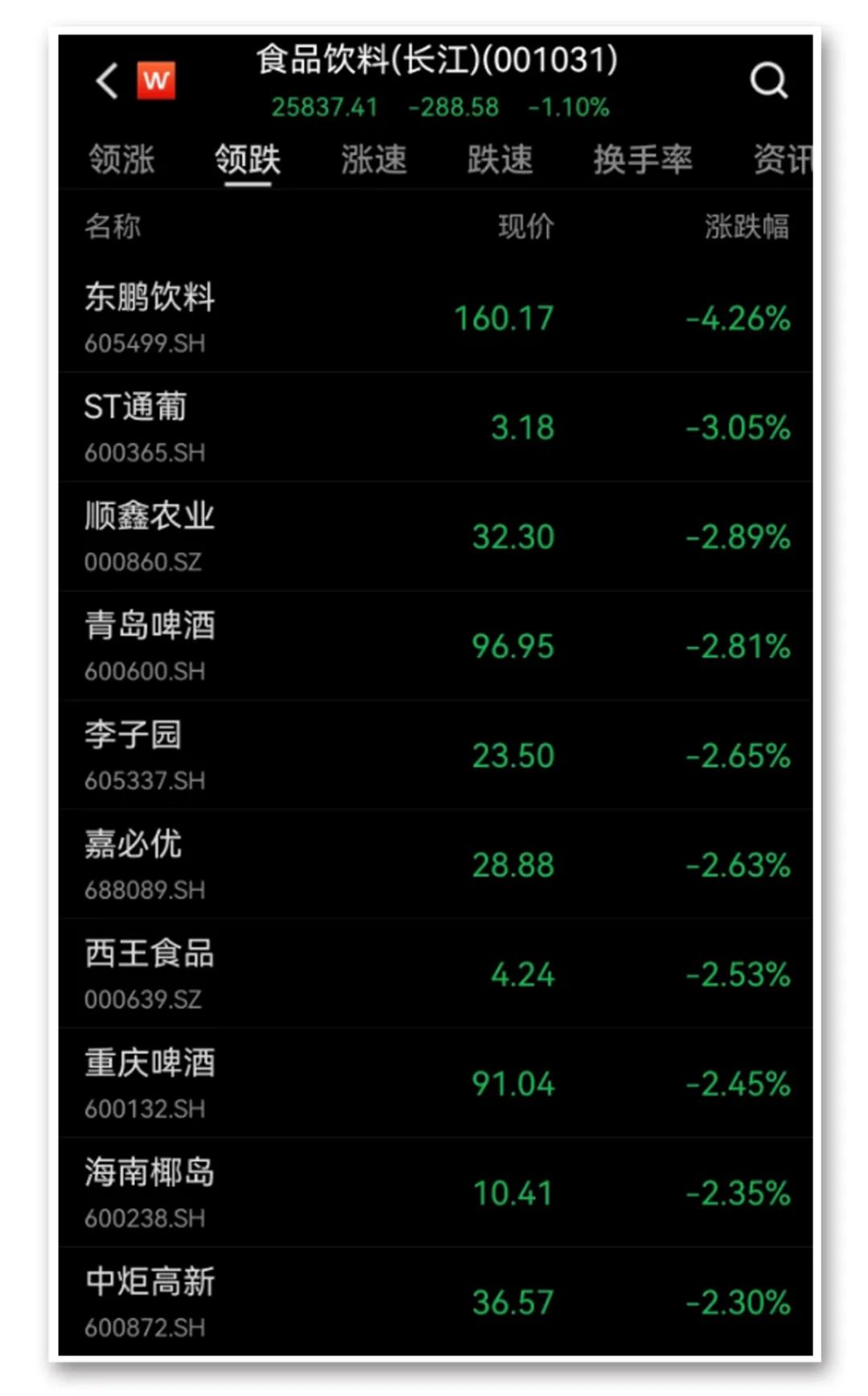
Task: Select the 涨速 tab
Action: (x=374, y=159)
